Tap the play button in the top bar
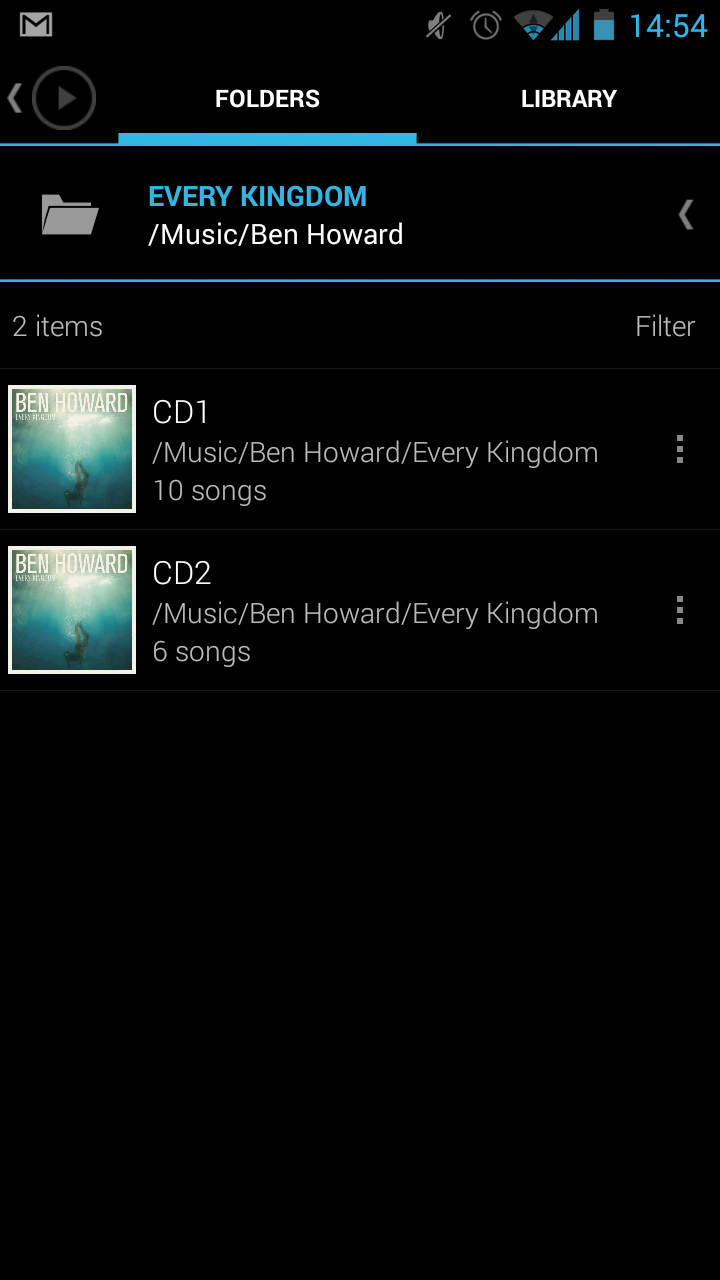720x1280 pixels. pyautogui.click(x=64, y=98)
